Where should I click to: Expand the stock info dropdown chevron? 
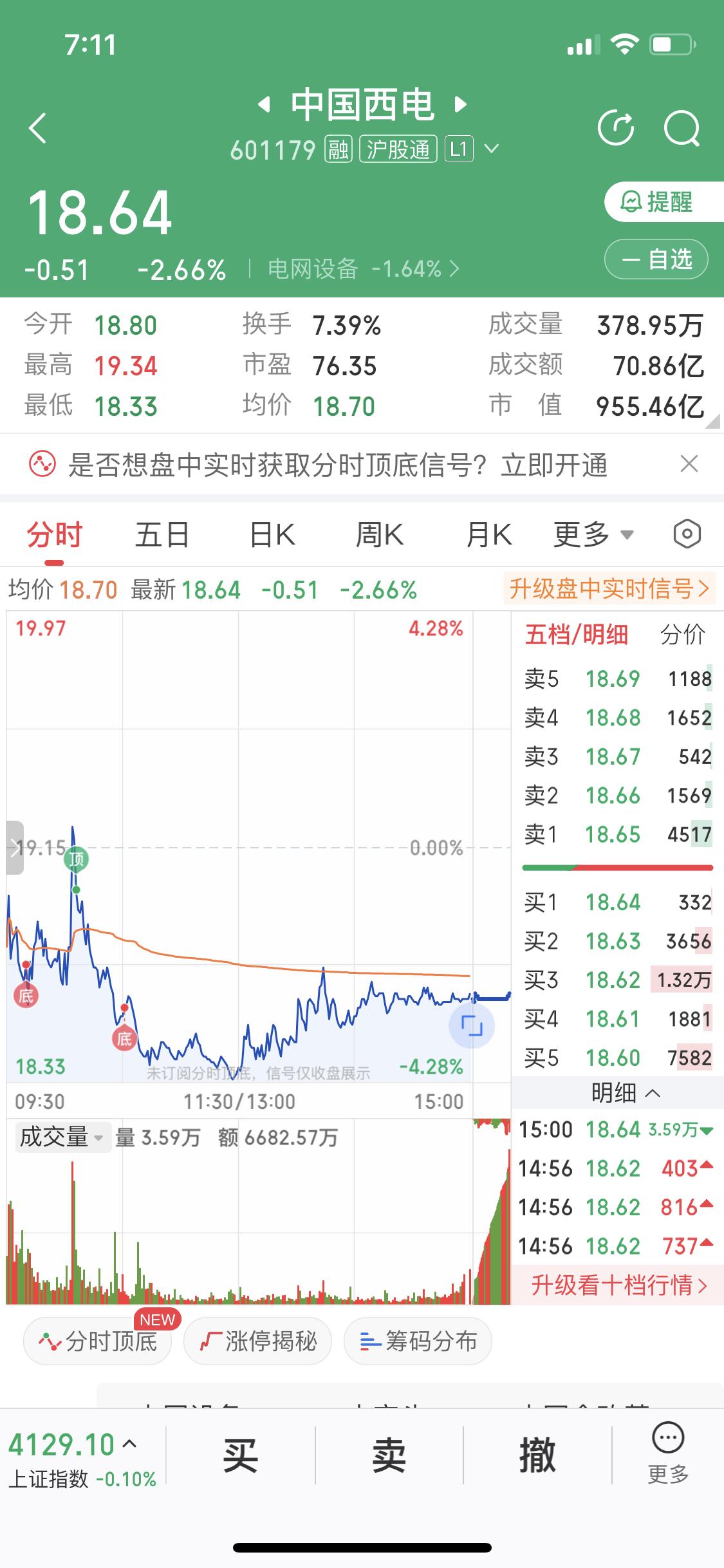point(492,149)
